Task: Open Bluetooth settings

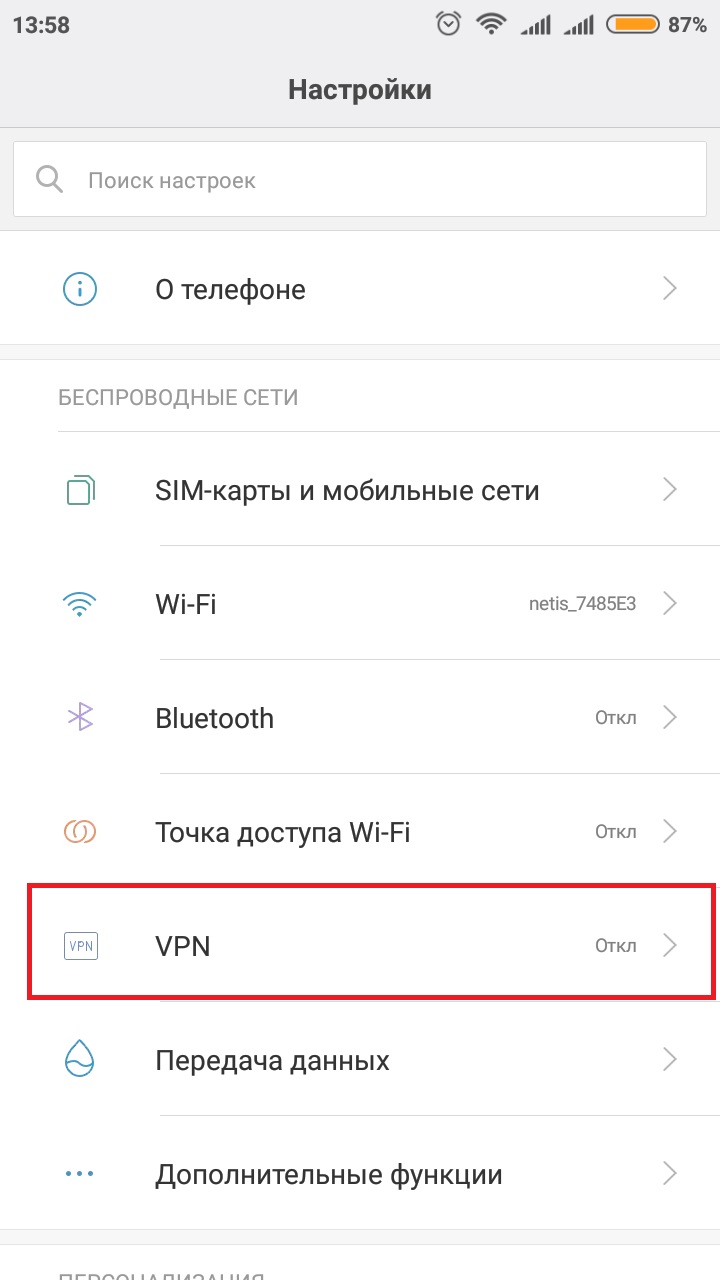Action: click(x=360, y=718)
